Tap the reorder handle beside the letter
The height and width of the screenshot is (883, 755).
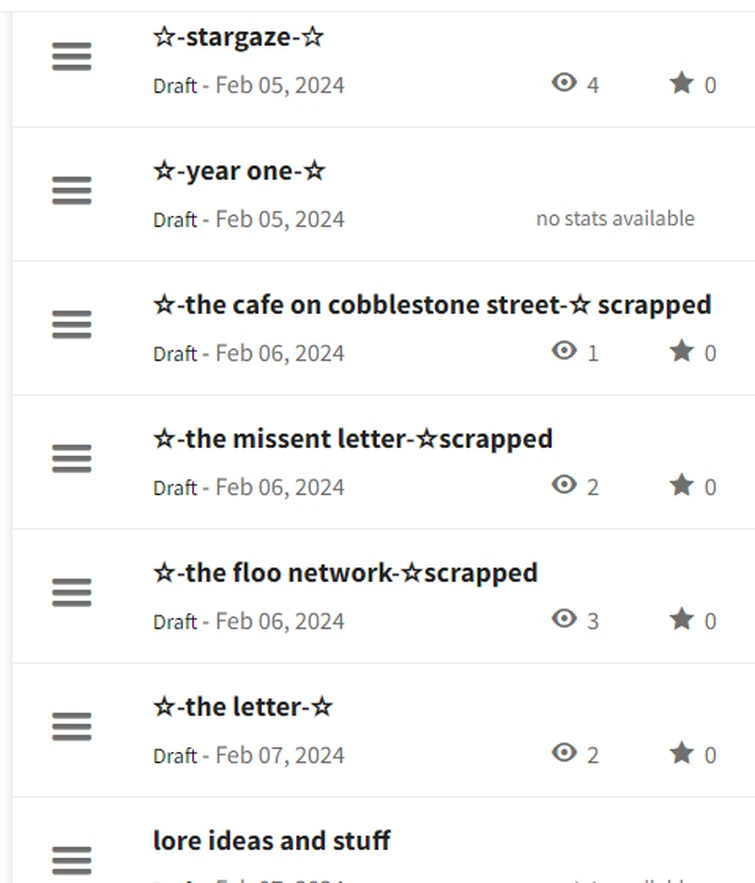point(72,727)
